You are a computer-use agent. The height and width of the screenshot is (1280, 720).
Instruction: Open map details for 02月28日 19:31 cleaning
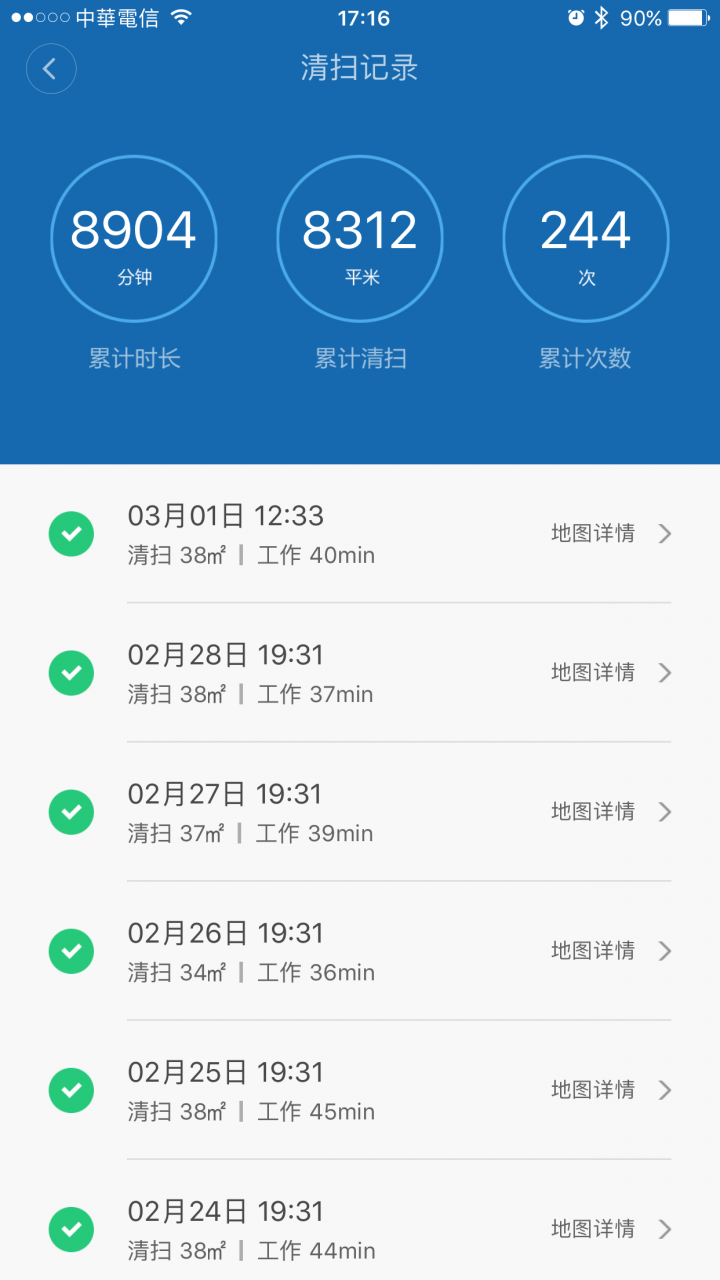point(611,672)
